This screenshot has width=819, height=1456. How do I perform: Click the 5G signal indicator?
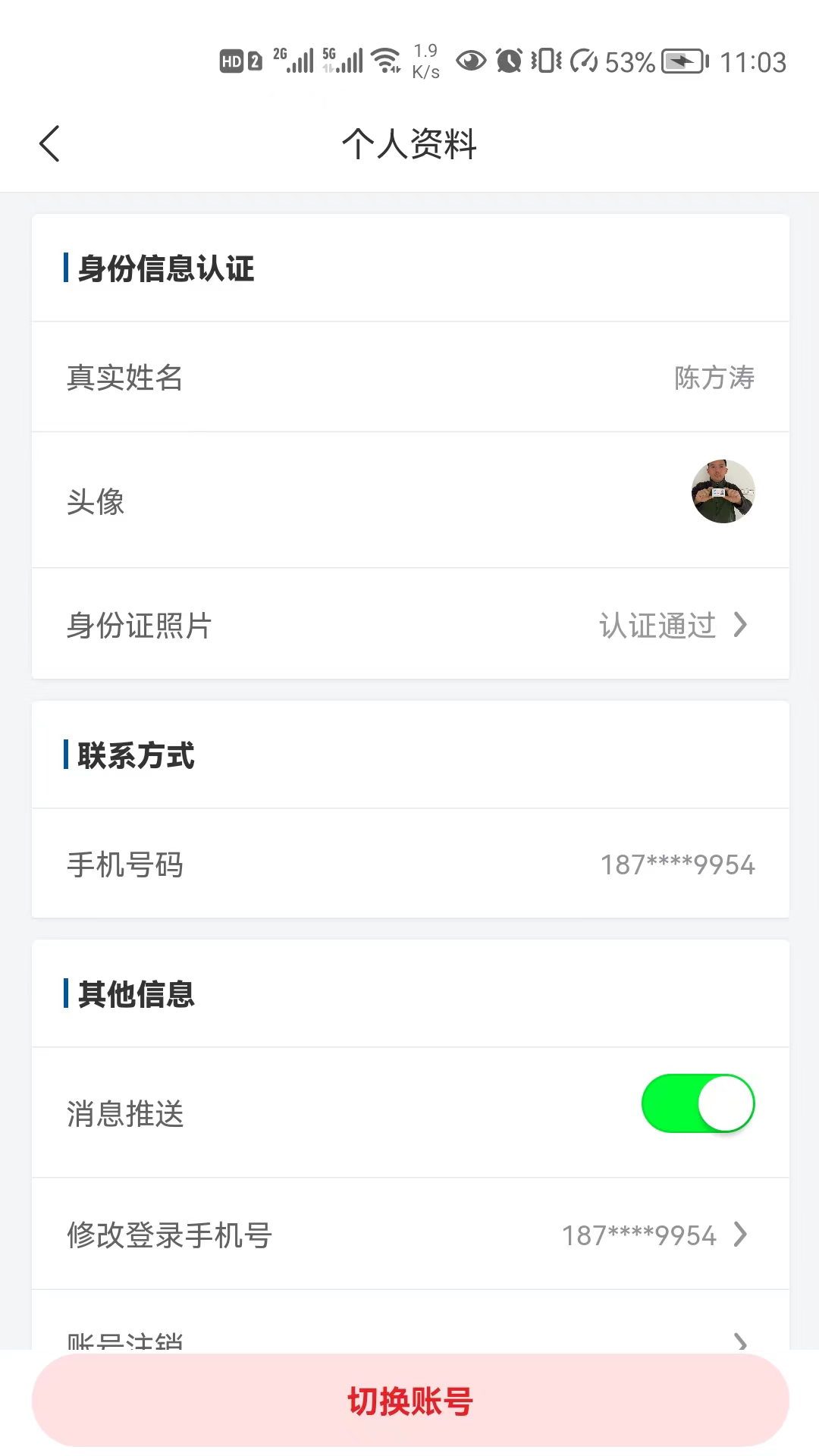click(341, 58)
